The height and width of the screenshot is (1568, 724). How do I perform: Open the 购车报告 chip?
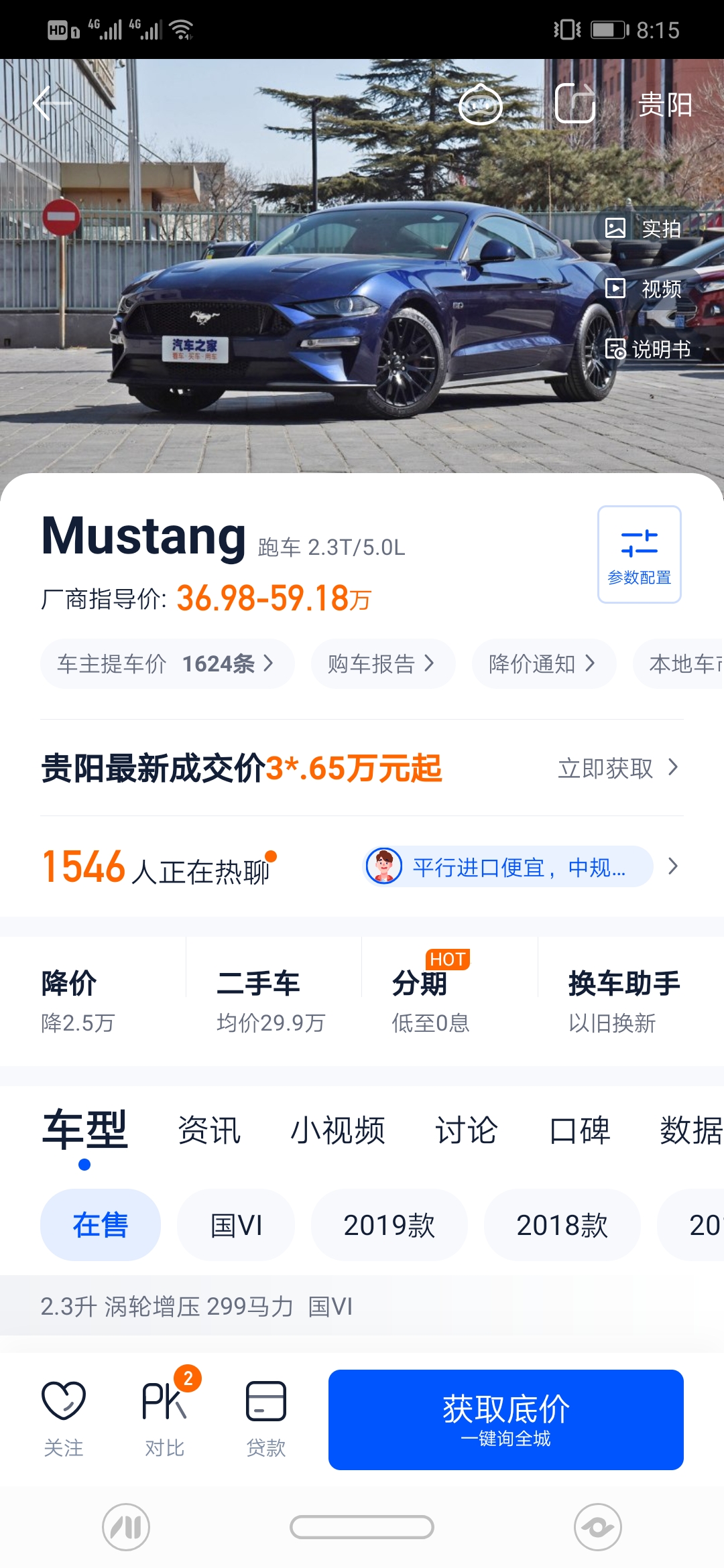coord(383,663)
